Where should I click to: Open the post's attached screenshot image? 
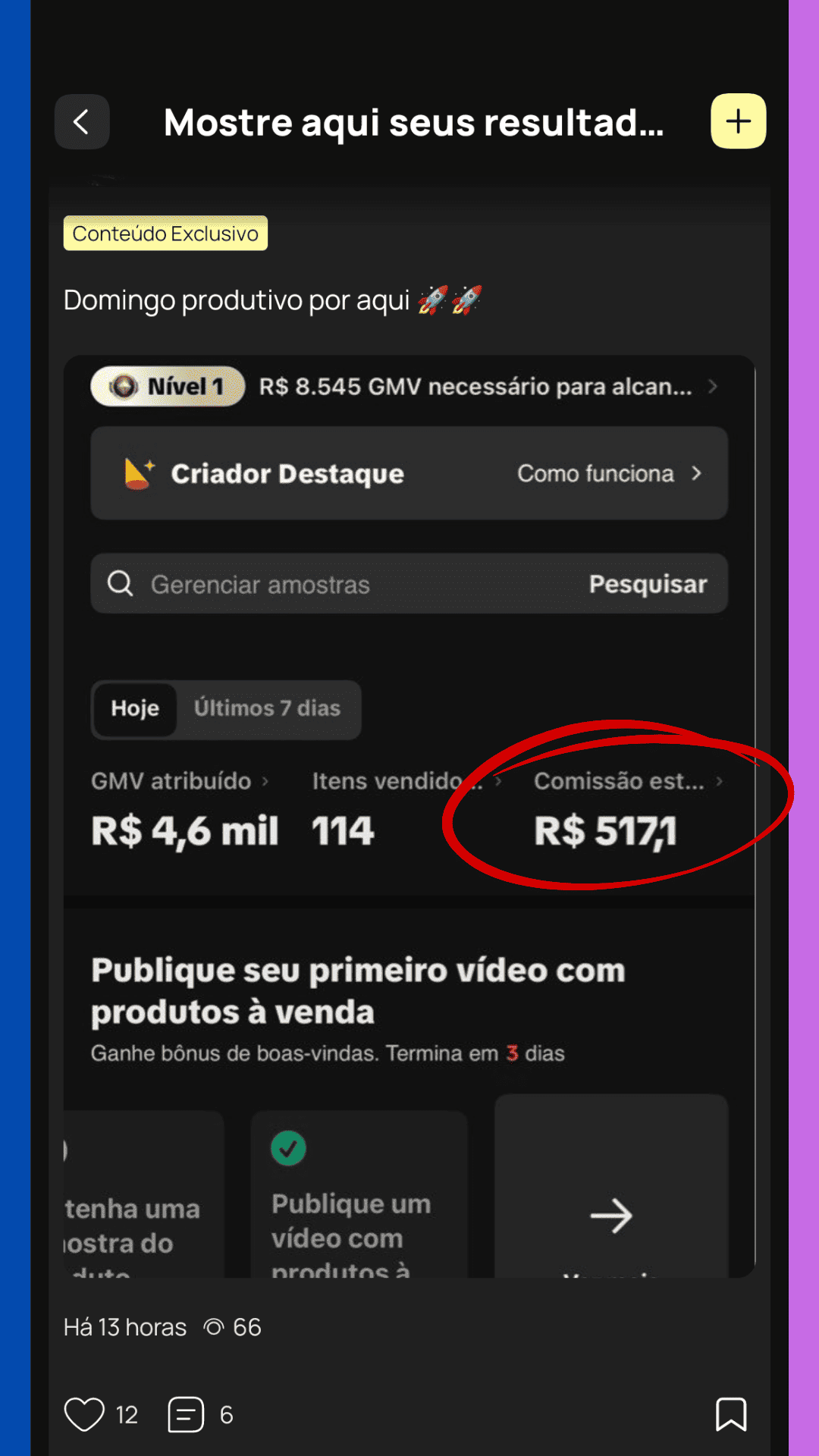tap(409, 815)
